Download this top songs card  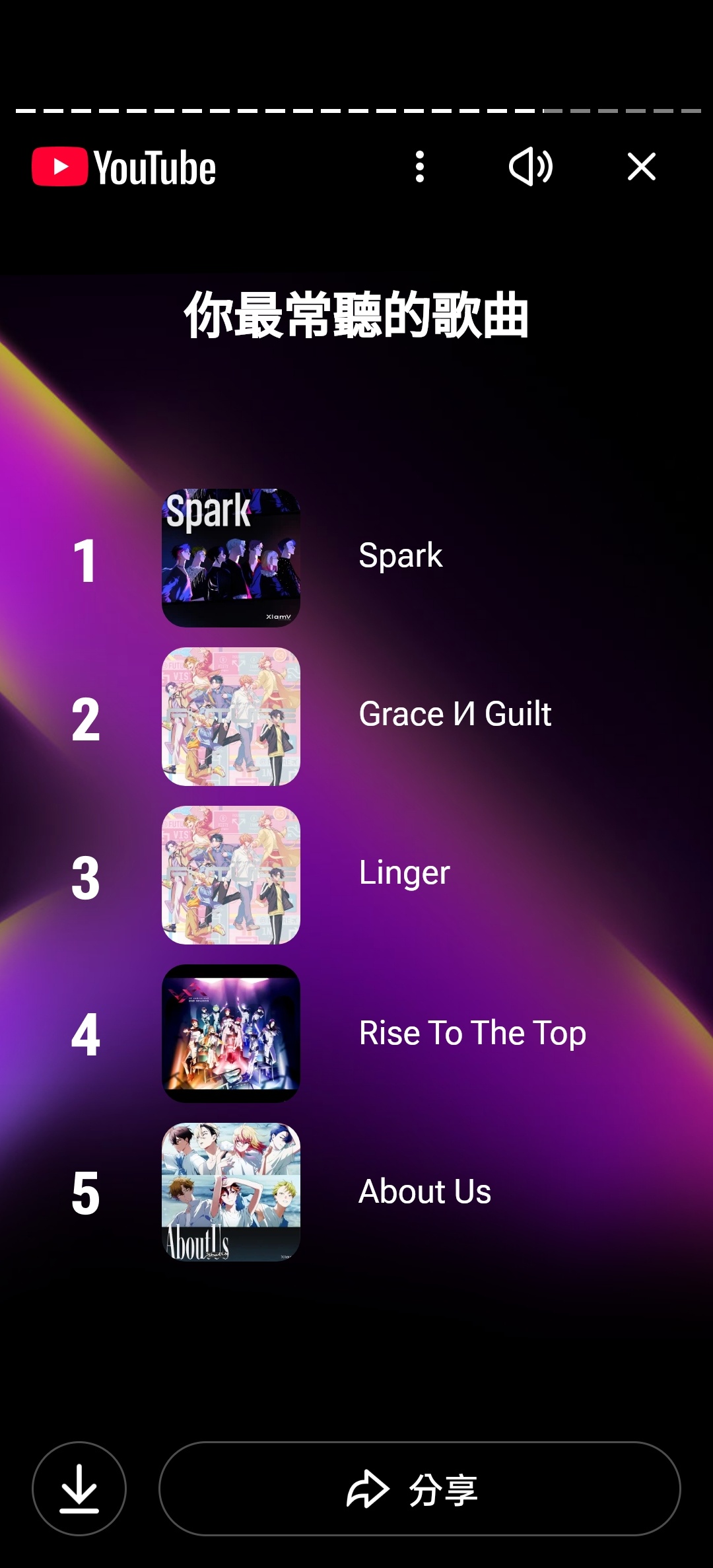(x=79, y=1488)
